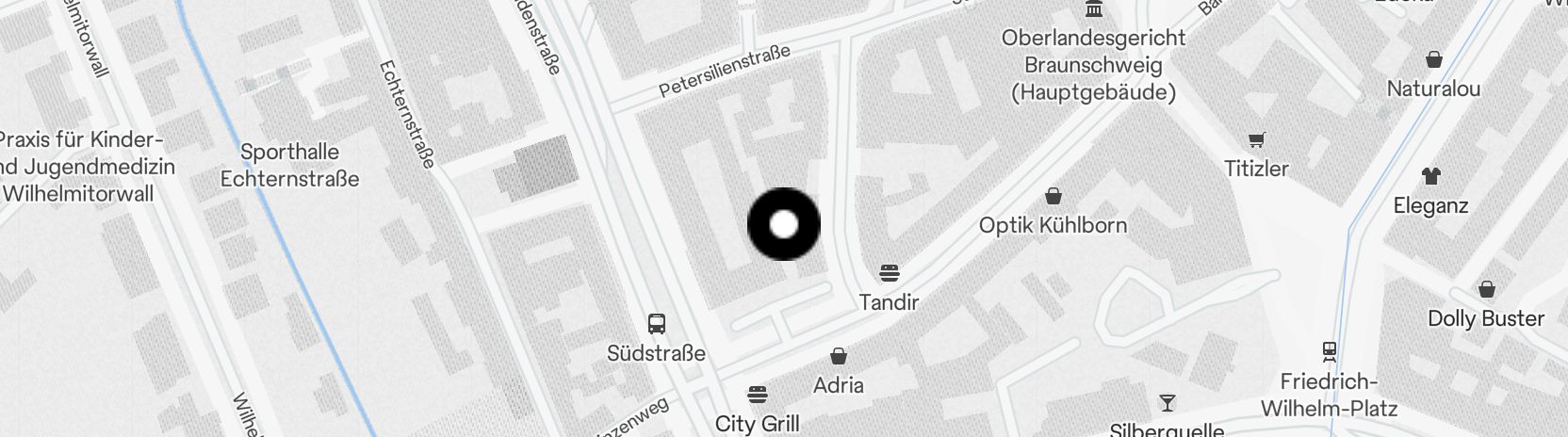Open the City Grill restaurant marker

(x=758, y=394)
